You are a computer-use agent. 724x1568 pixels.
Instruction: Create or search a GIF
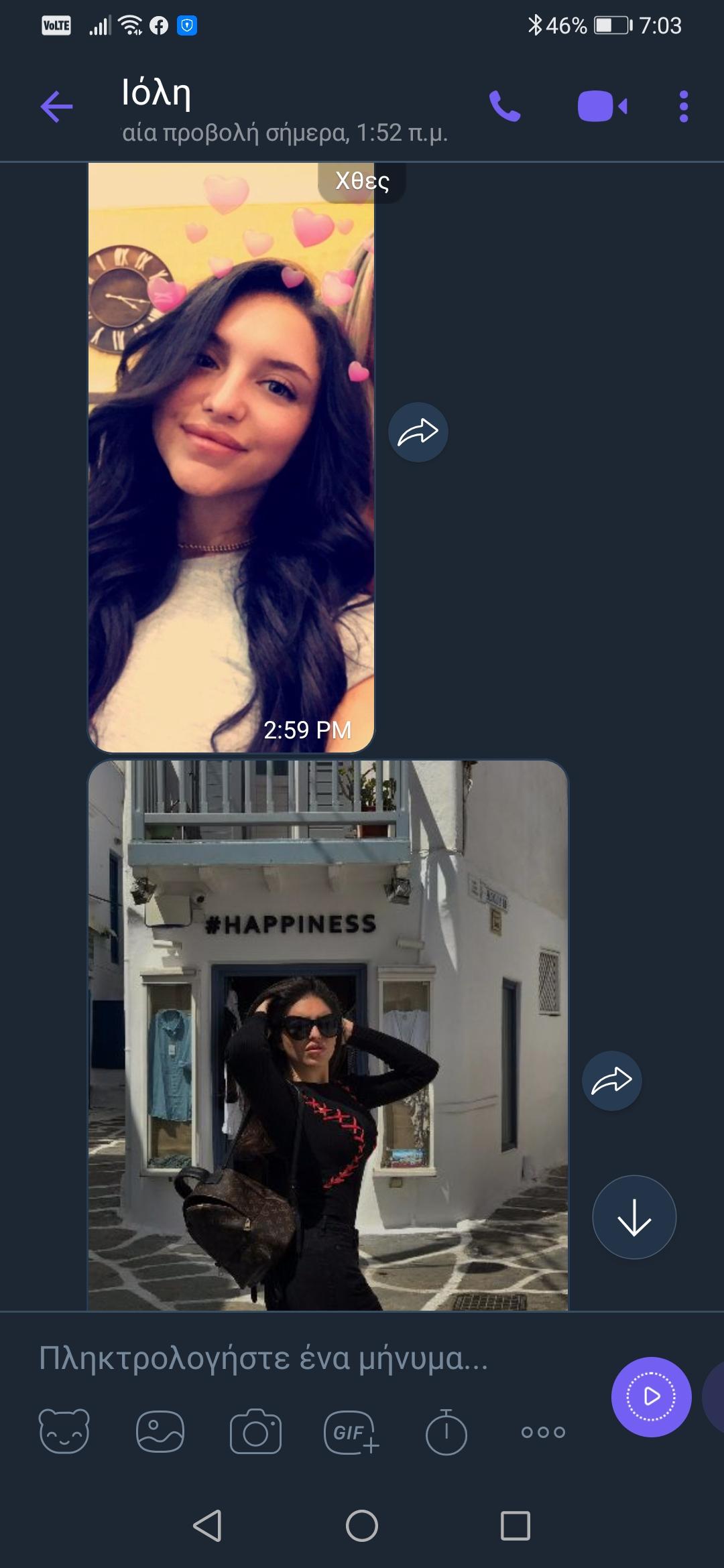(x=351, y=1431)
